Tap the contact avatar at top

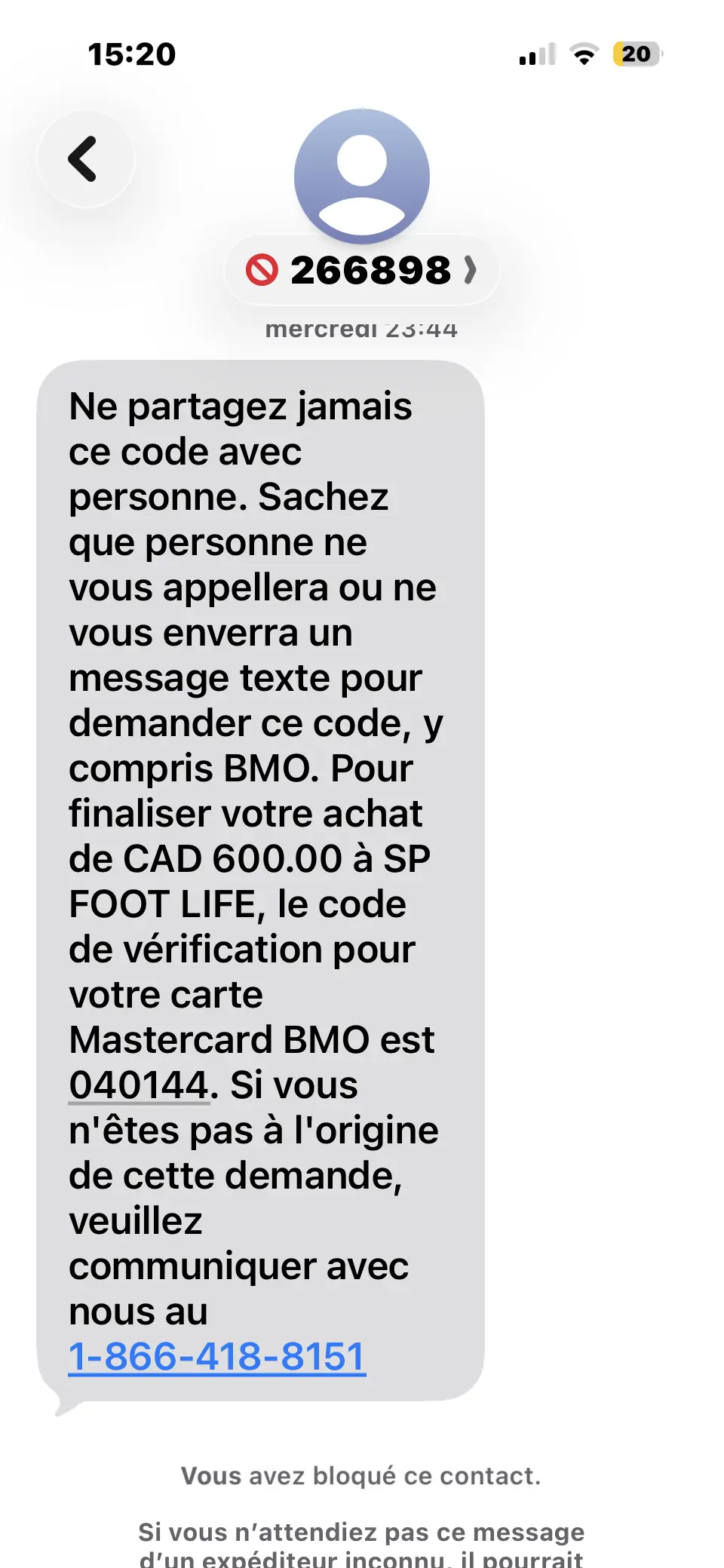pos(362,176)
